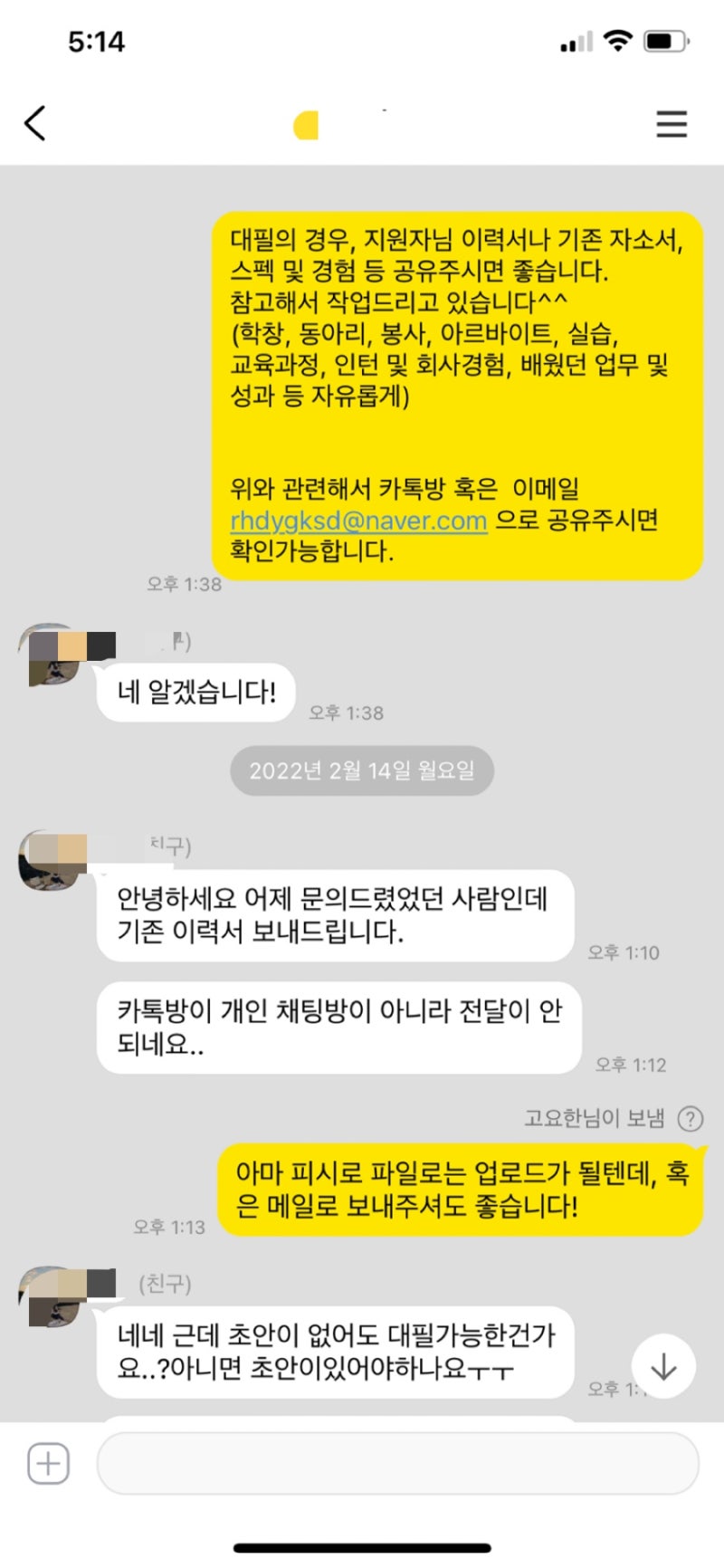724x1568 pixels.
Task: Open the avatar beside 안녕하세요 어제 문의드렸었던 message
Action: [x=51, y=860]
